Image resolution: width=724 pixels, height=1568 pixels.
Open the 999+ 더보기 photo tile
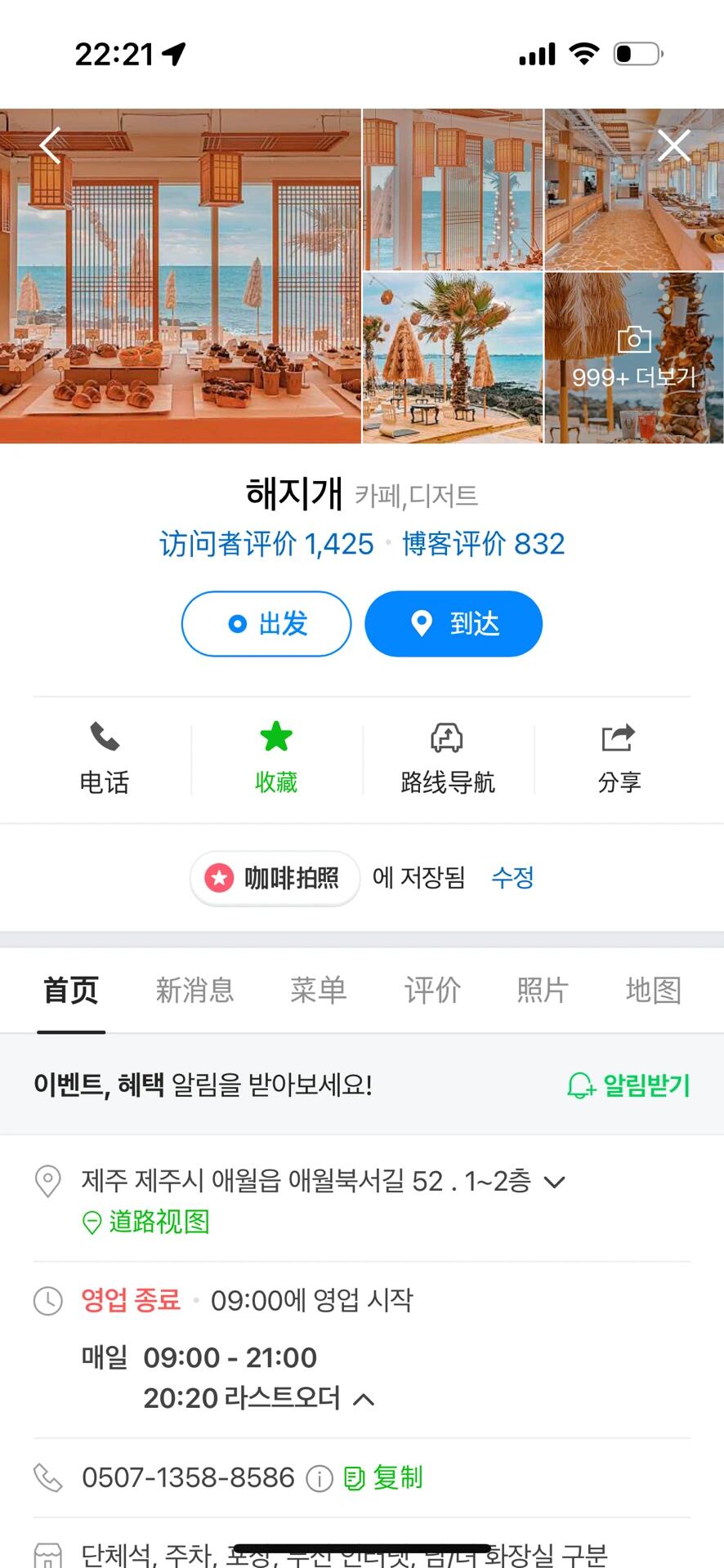click(x=633, y=359)
